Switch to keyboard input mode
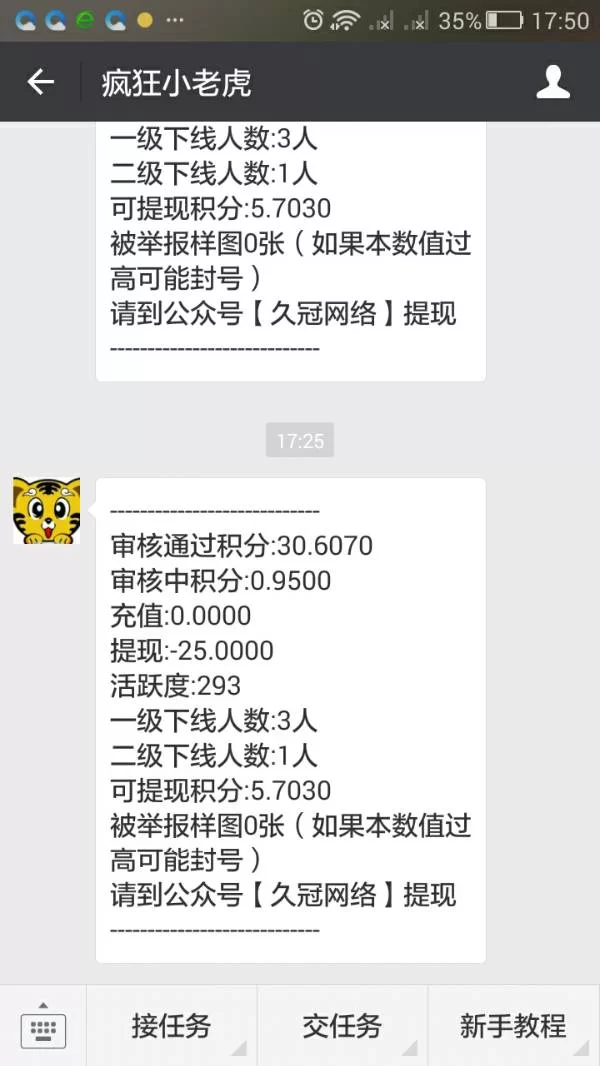600x1066 pixels. [x=43, y=1027]
